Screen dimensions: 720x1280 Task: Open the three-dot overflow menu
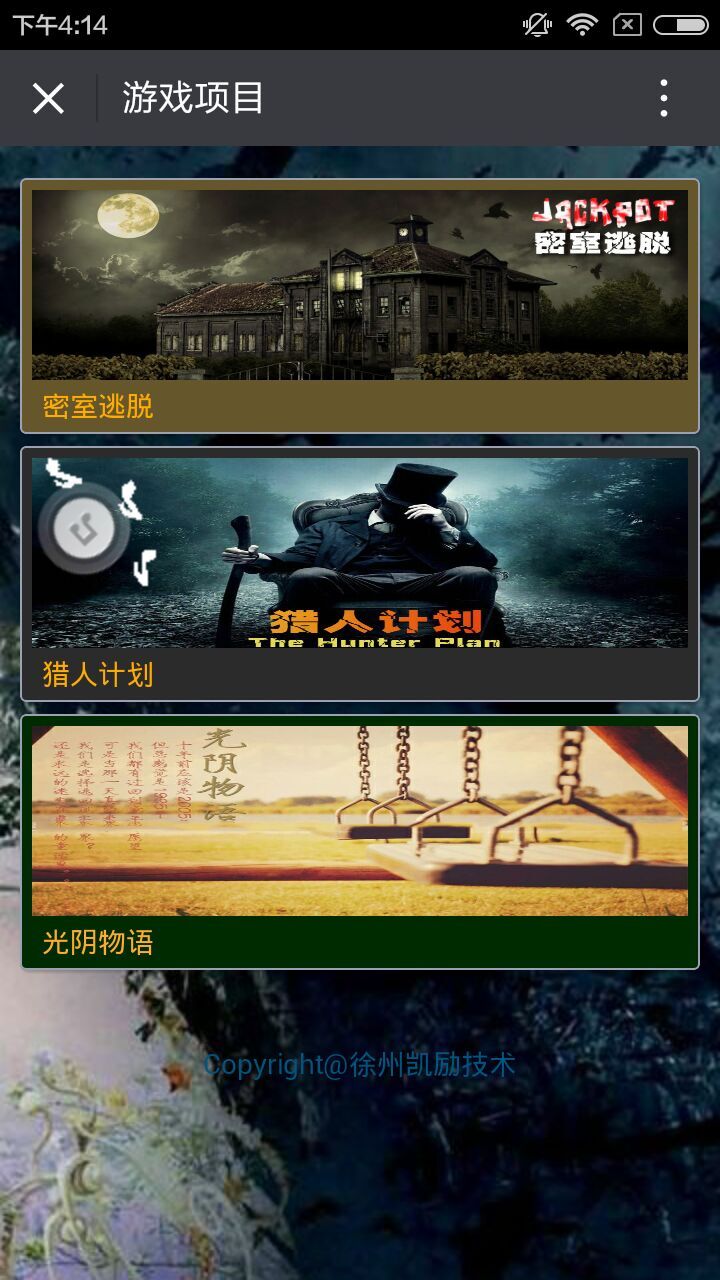663,98
